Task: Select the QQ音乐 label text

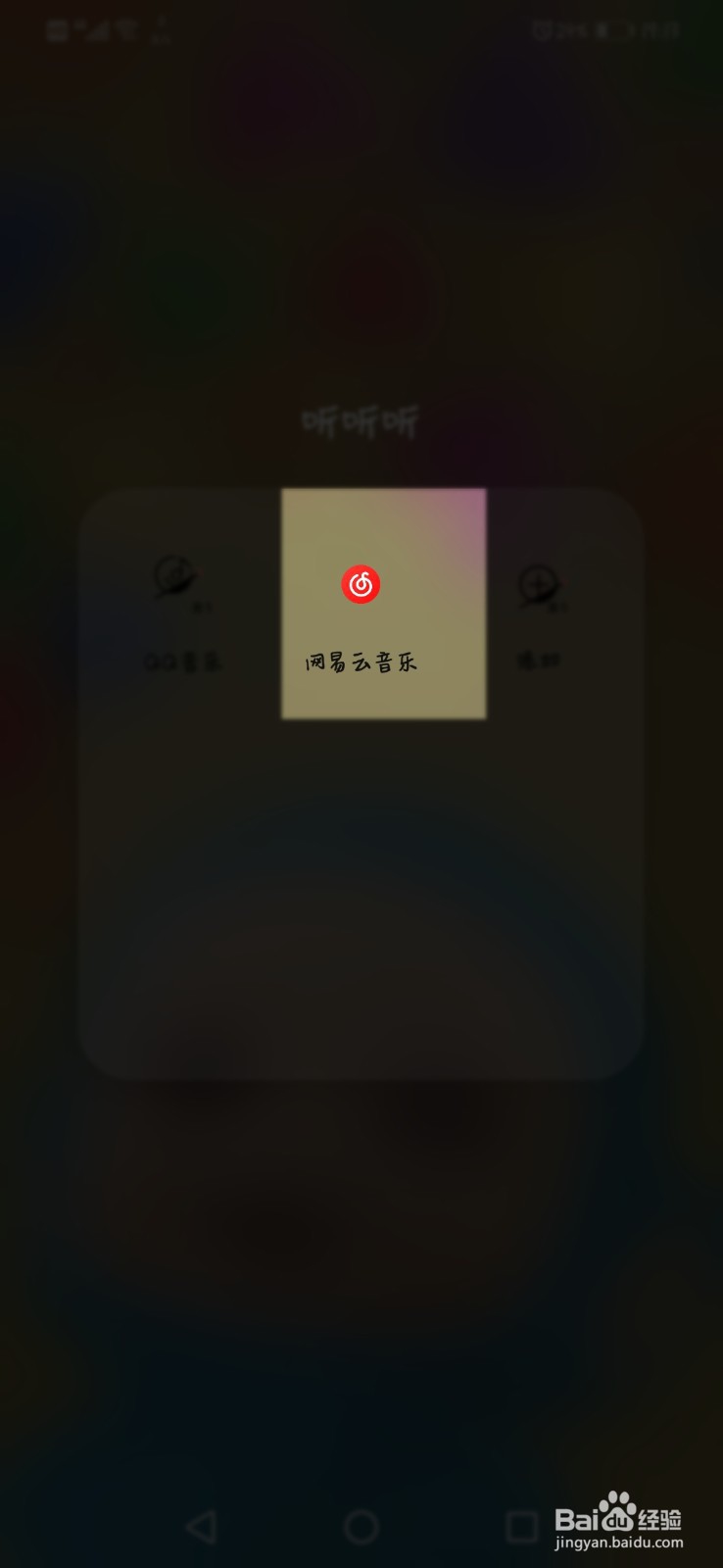Action: (x=179, y=661)
